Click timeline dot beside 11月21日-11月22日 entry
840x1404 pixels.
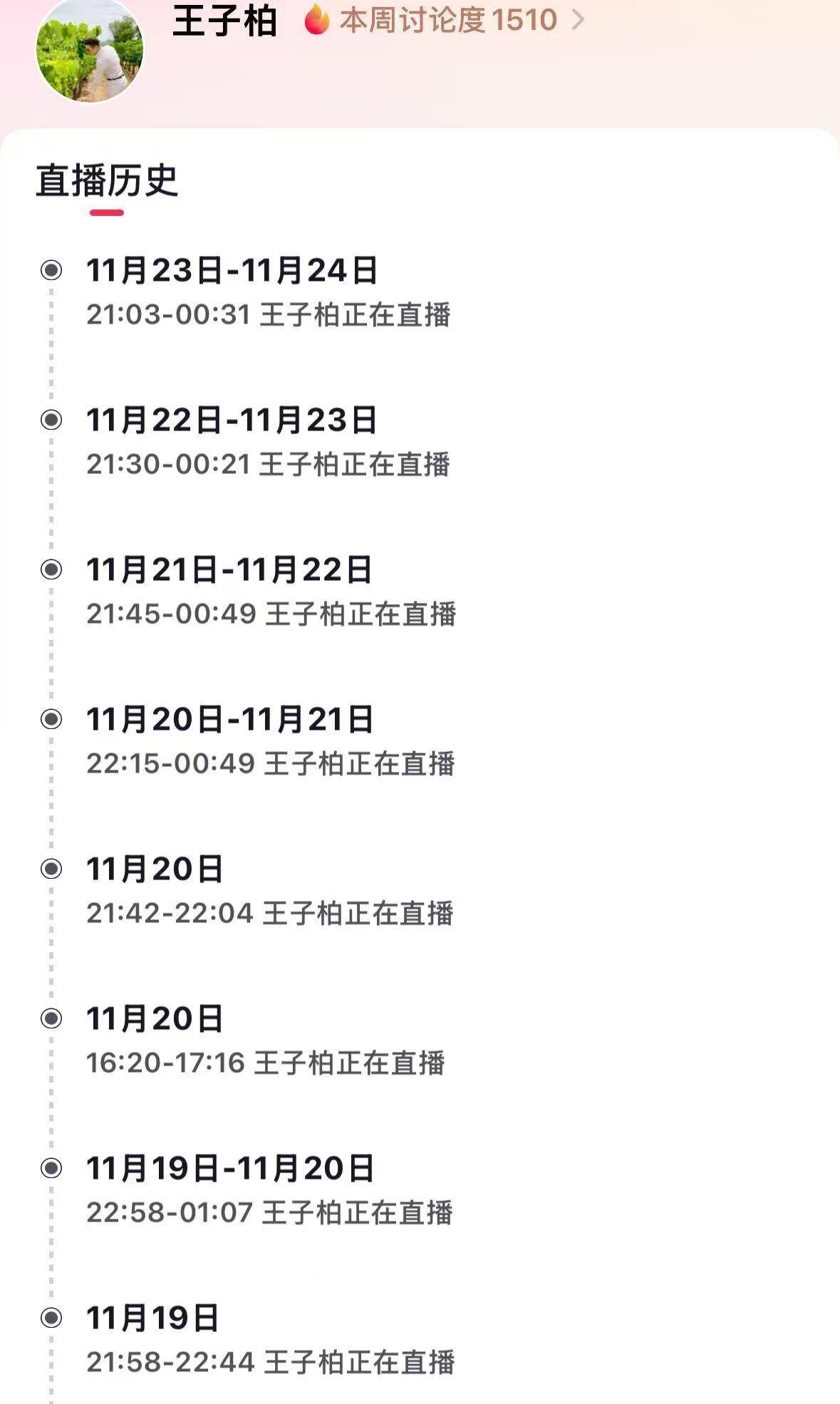click(x=51, y=570)
